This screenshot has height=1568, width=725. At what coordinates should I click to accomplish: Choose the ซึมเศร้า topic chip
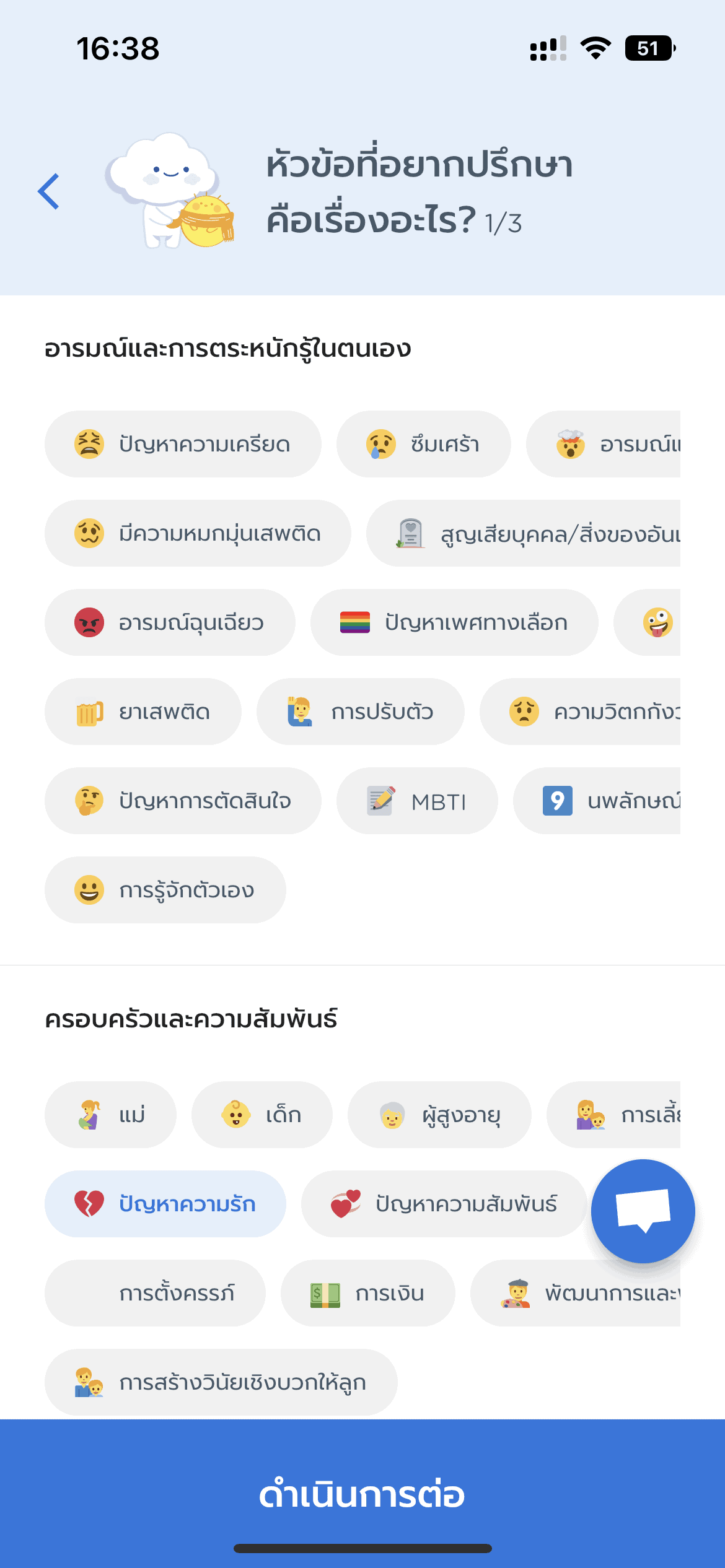pyautogui.click(x=424, y=444)
